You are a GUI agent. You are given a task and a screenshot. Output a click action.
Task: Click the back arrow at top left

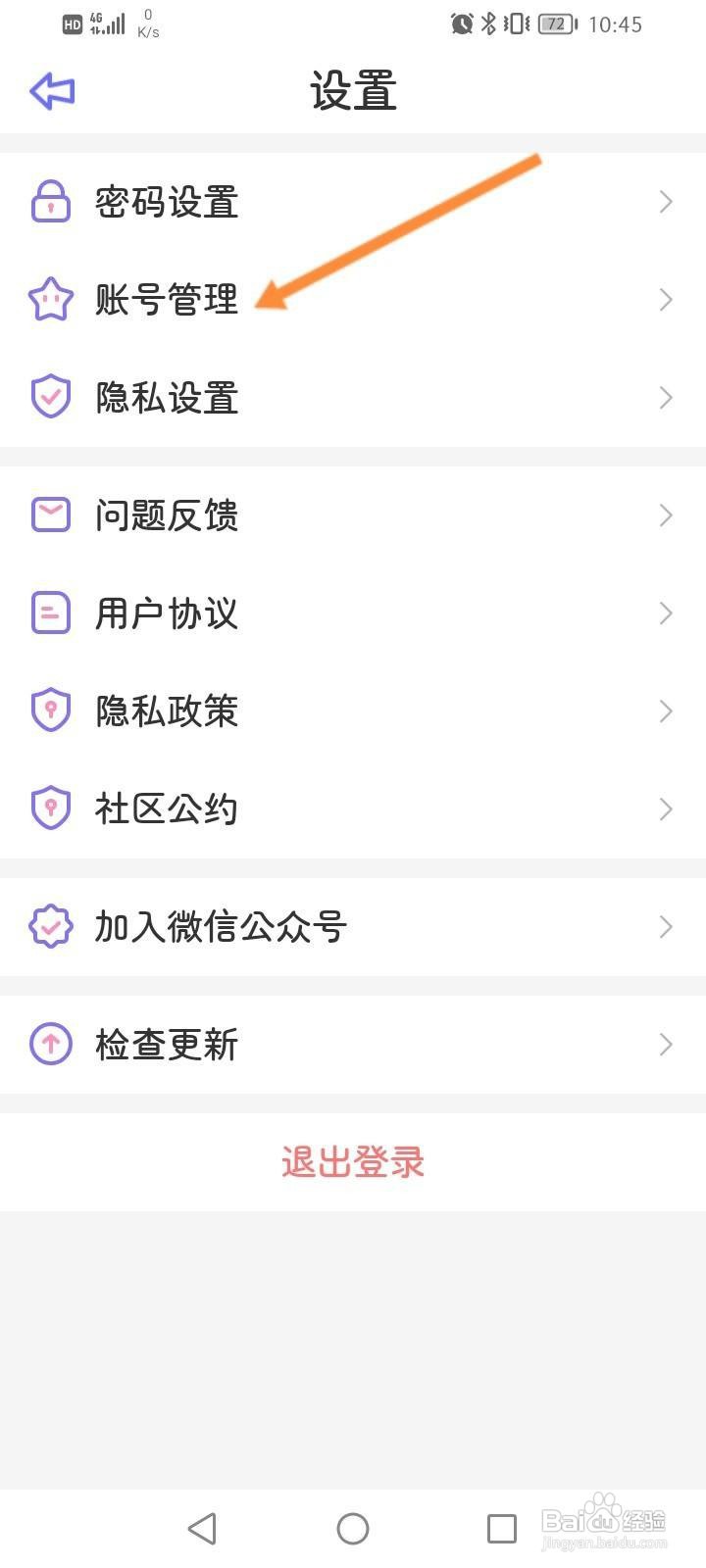[x=51, y=90]
